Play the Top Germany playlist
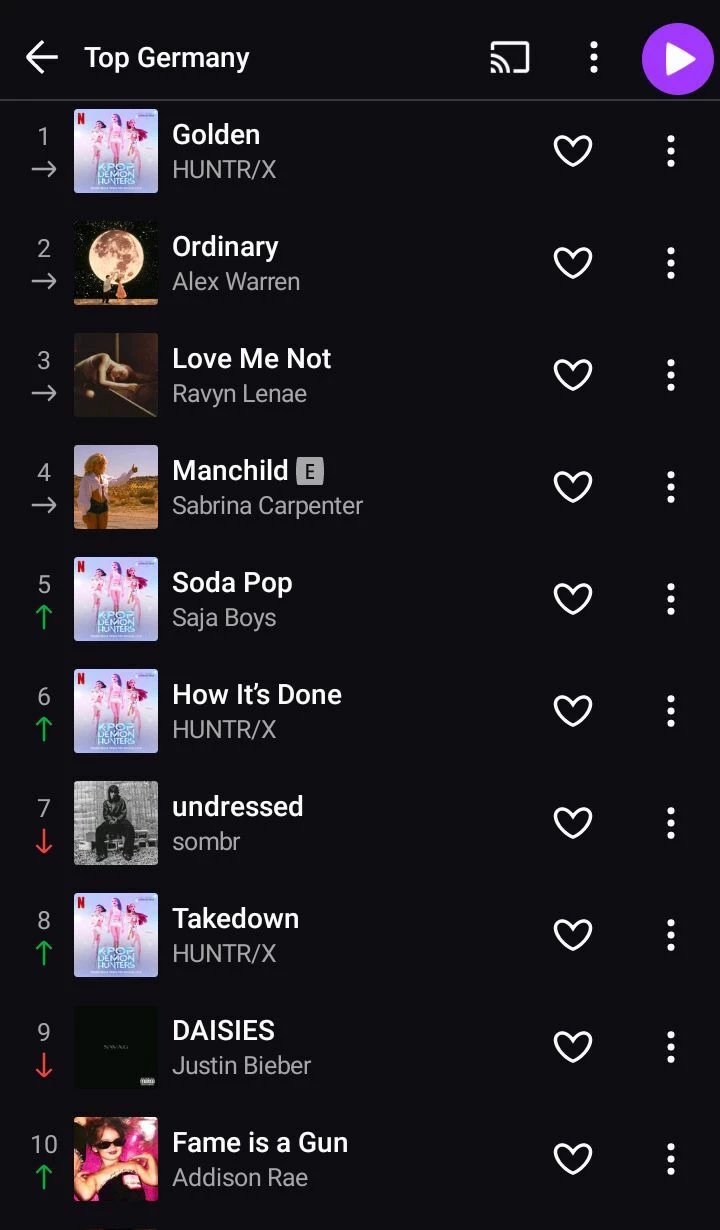 [677, 59]
